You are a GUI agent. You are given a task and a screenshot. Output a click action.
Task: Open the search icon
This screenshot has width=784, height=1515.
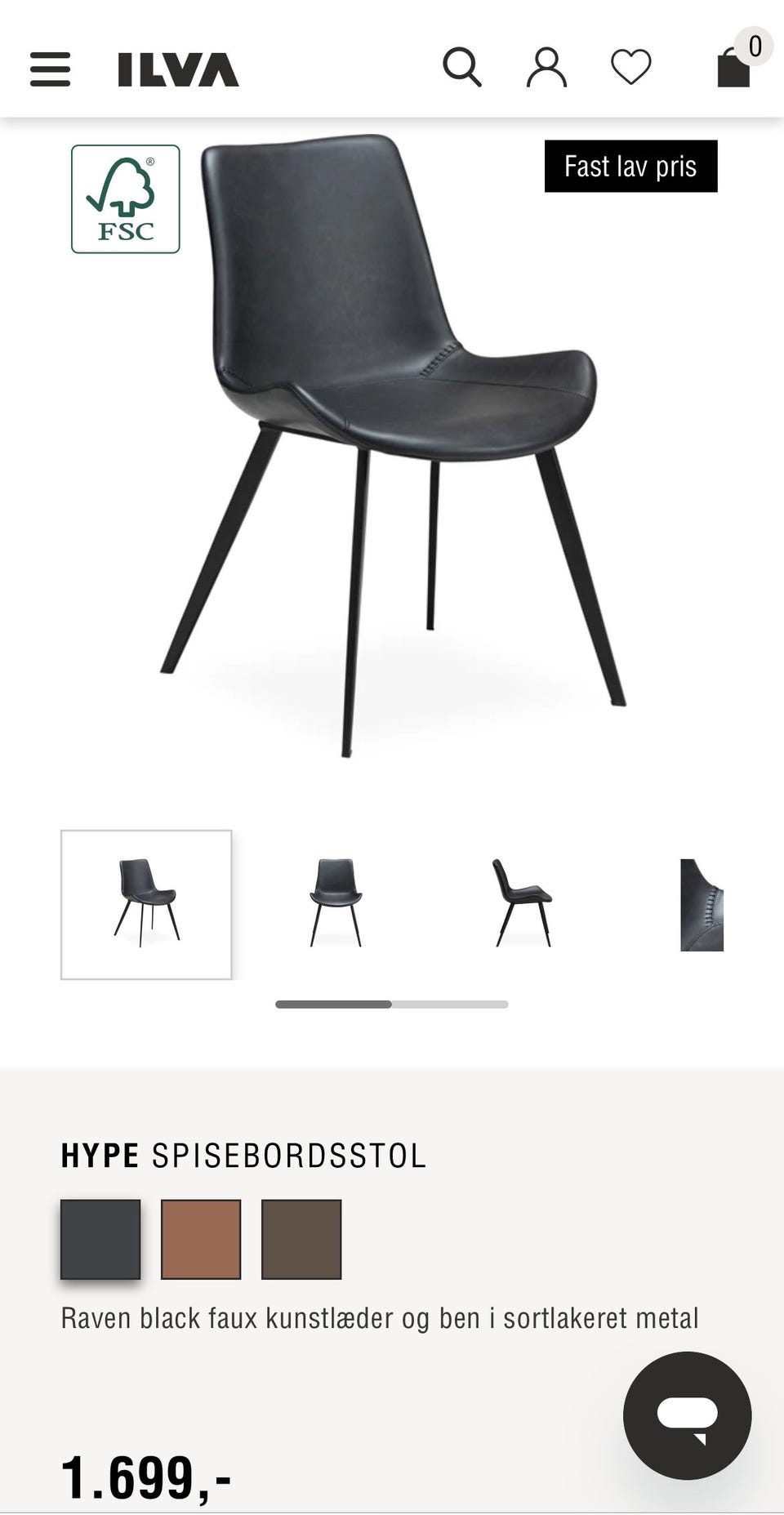click(461, 67)
